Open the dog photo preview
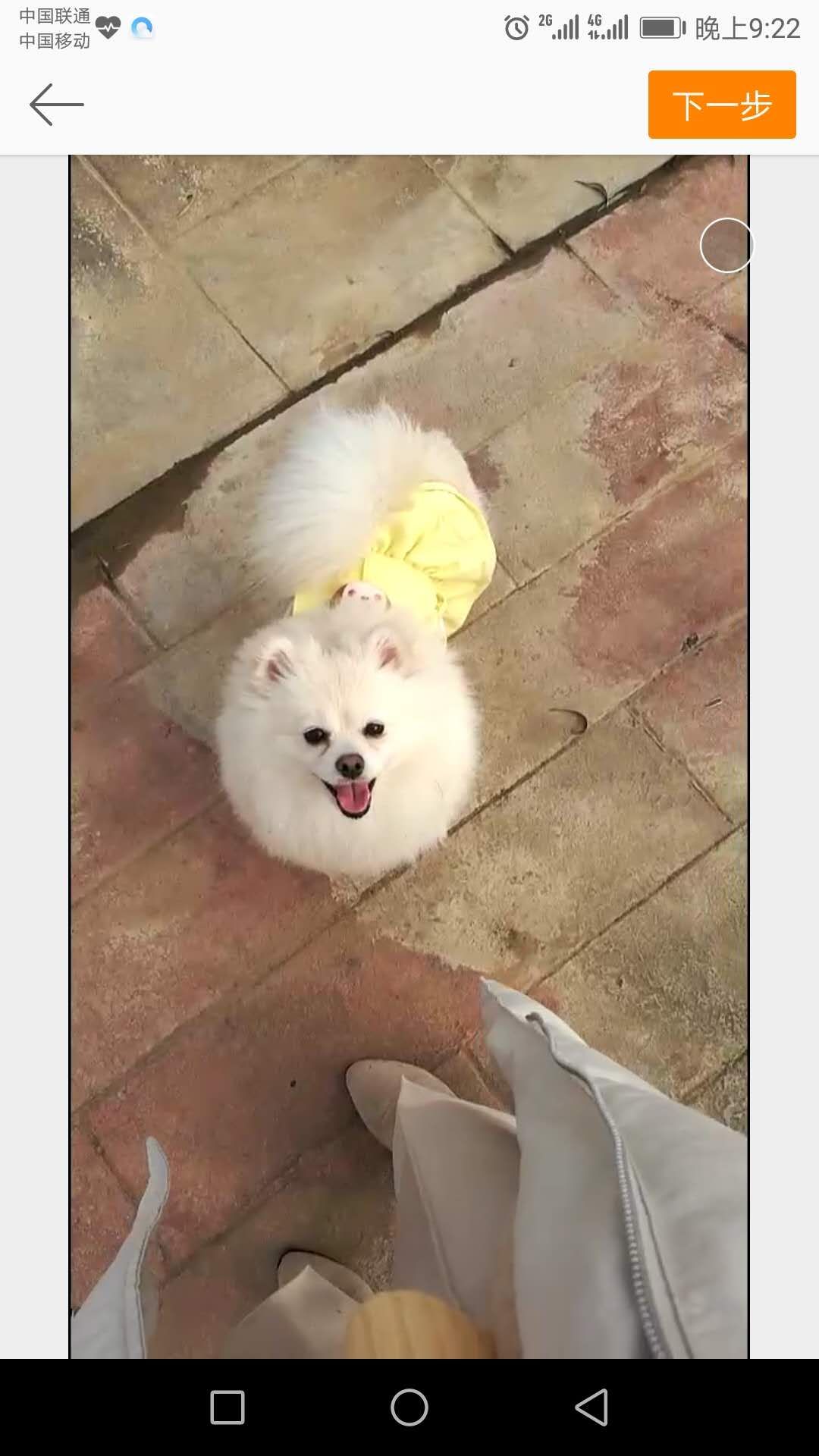Viewport: 819px width, 1456px height. (x=409, y=757)
